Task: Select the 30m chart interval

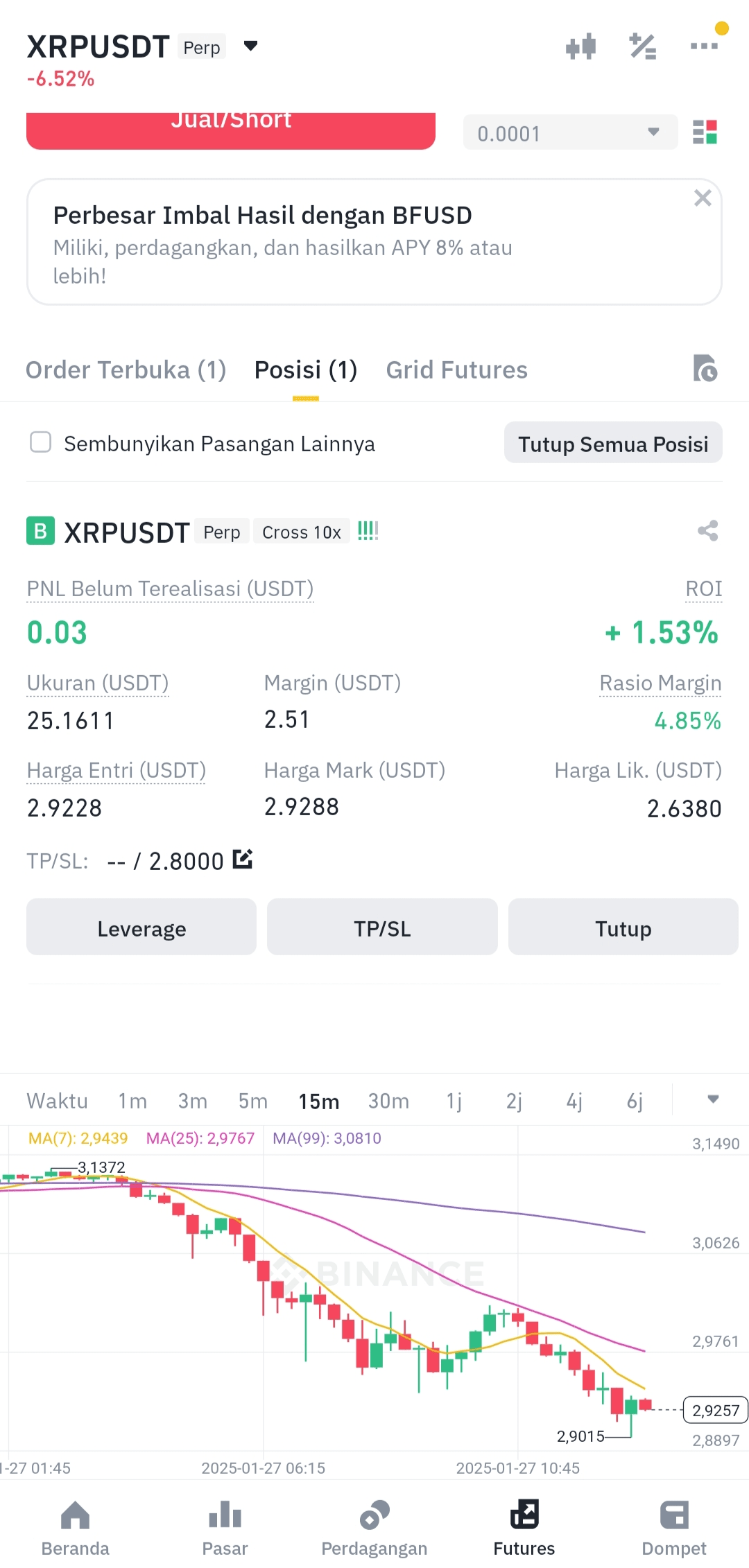Action: pos(388,1101)
